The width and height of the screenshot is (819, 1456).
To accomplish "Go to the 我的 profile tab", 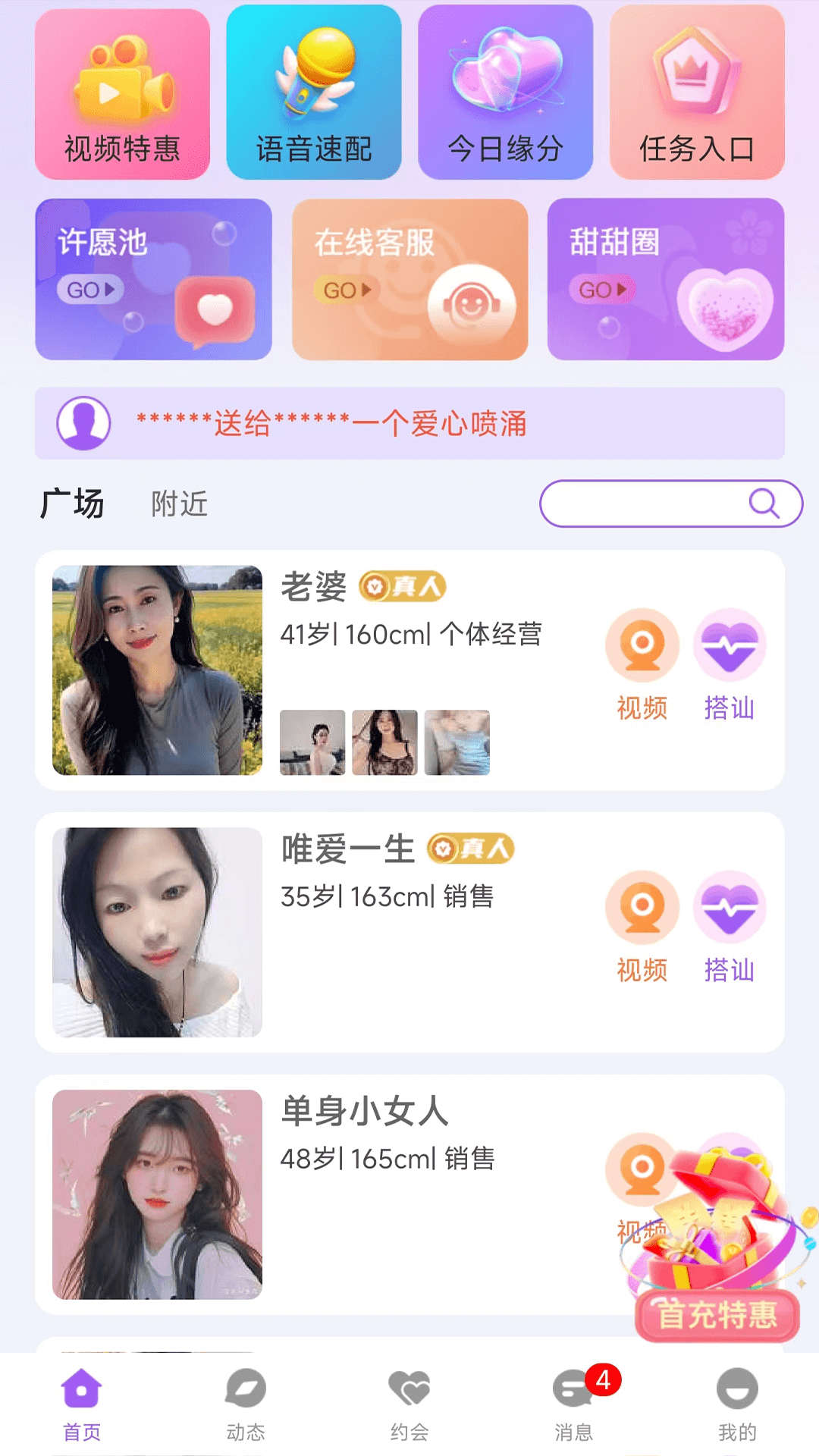I will pyautogui.click(x=737, y=1404).
